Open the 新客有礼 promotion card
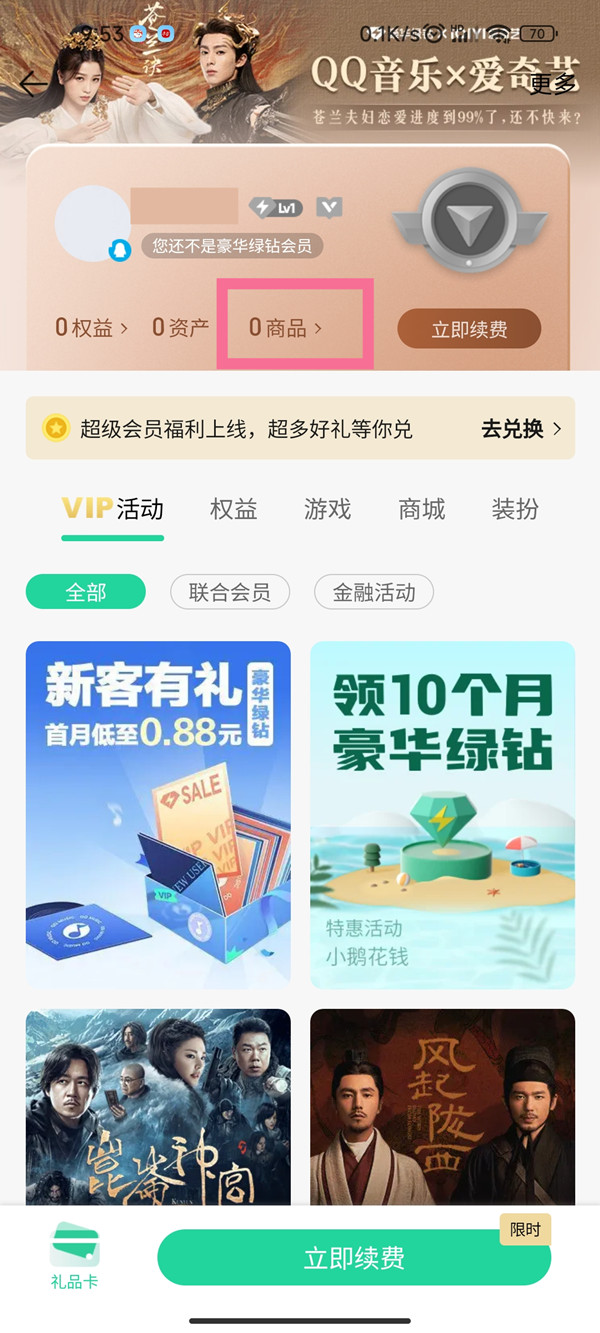 pos(158,814)
